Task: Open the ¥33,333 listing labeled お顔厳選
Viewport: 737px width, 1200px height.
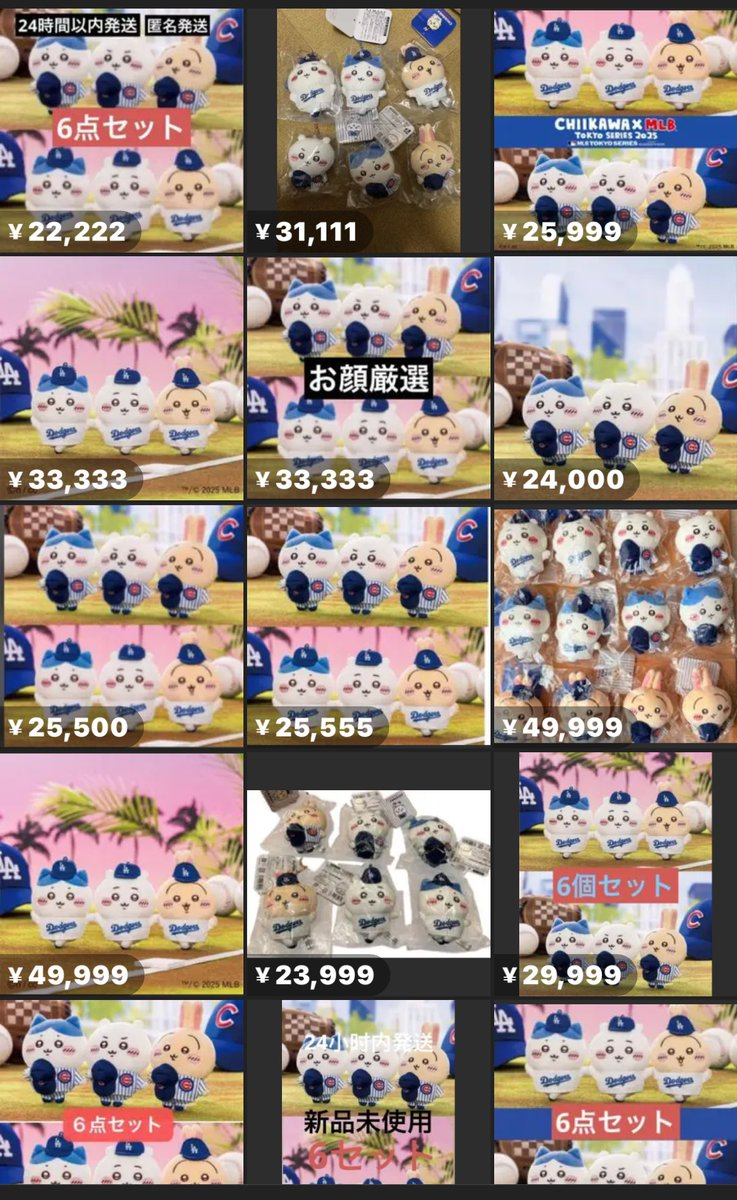Action: pyautogui.click(x=368, y=378)
